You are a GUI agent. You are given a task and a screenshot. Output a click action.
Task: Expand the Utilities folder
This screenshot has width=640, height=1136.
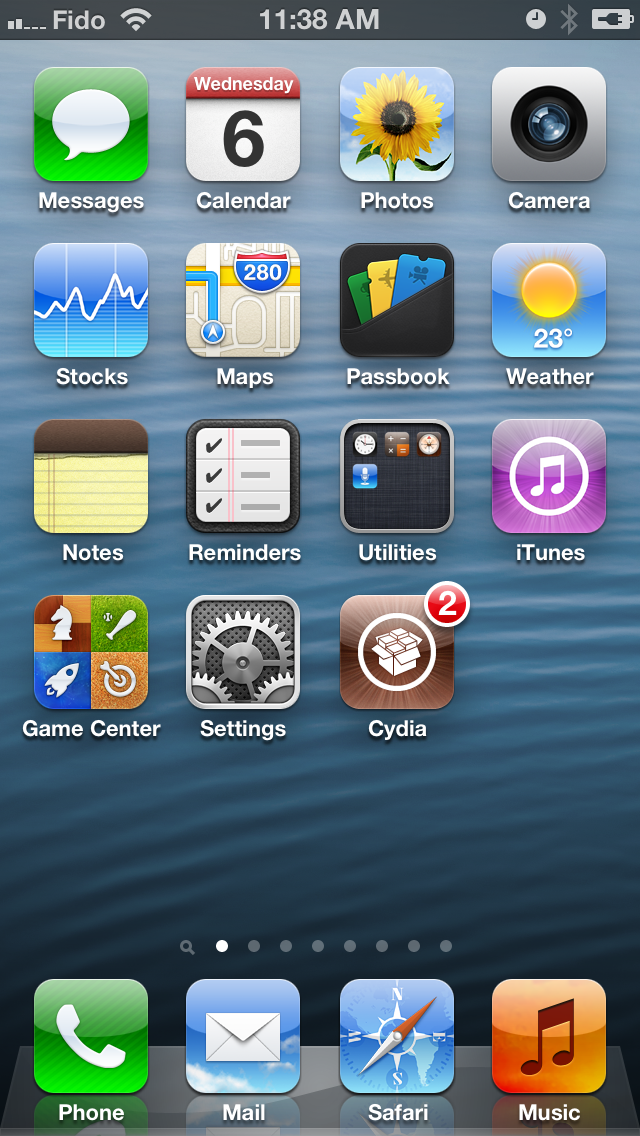[396, 476]
